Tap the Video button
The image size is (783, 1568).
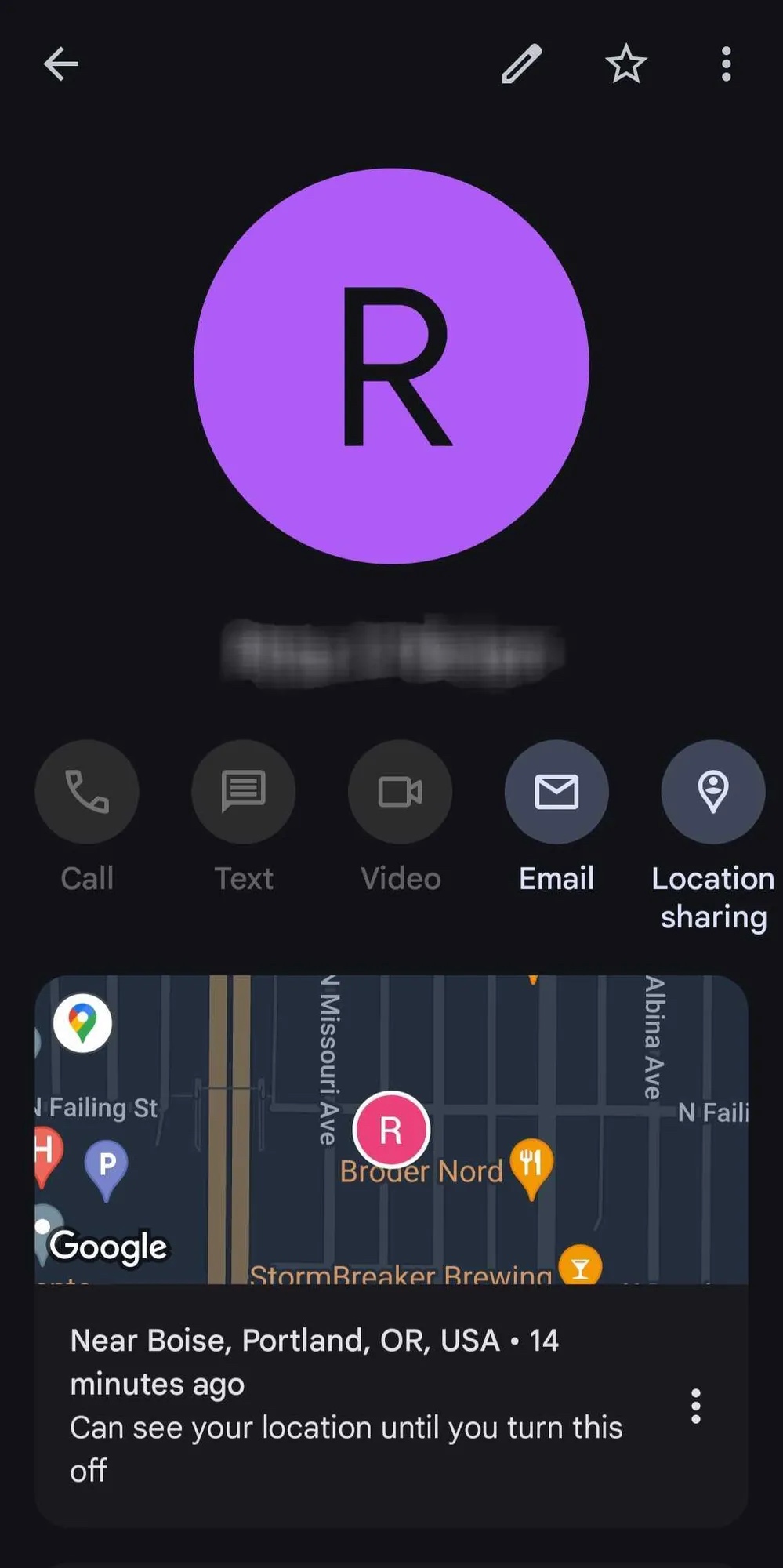400,792
